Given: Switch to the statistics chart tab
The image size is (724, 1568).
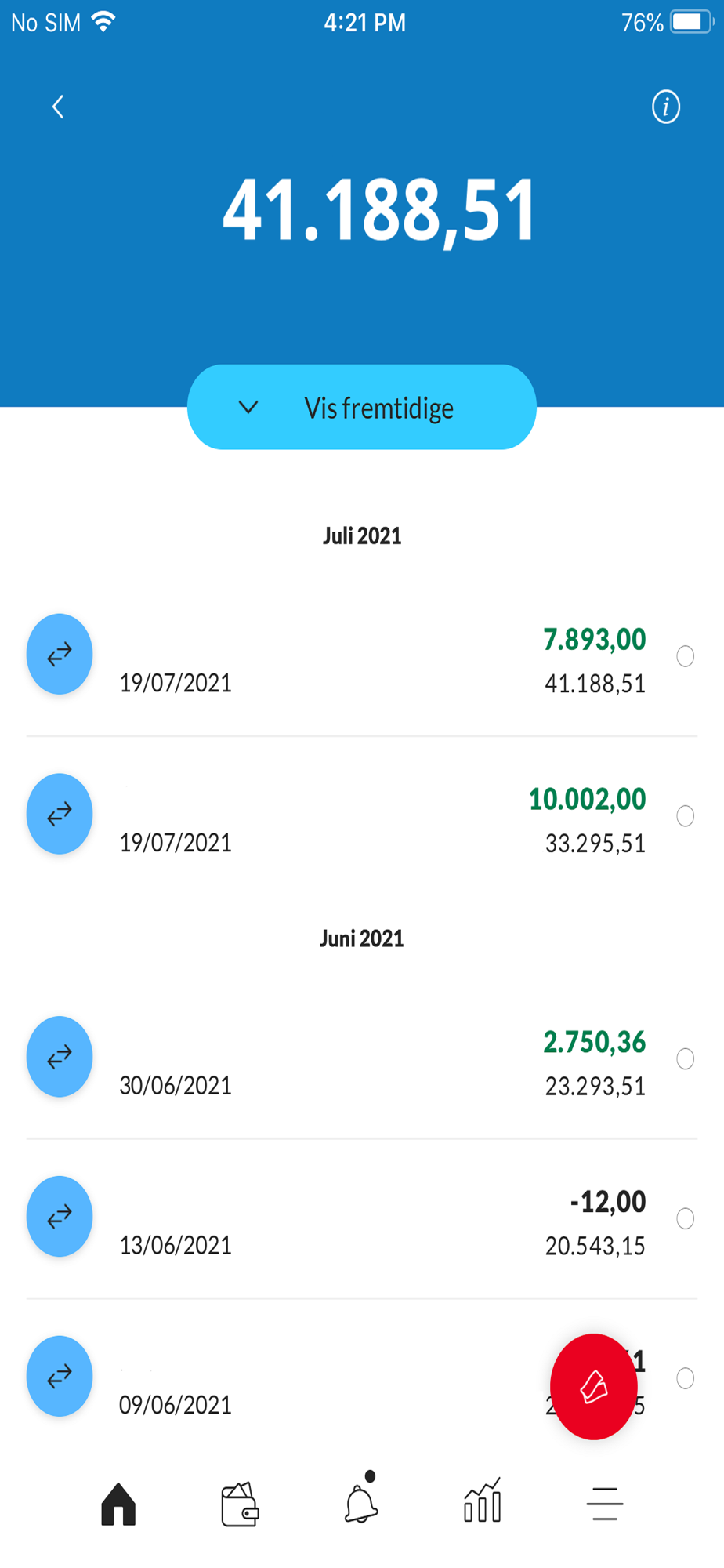Looking at the screenshot, I should pos(482,1501).
